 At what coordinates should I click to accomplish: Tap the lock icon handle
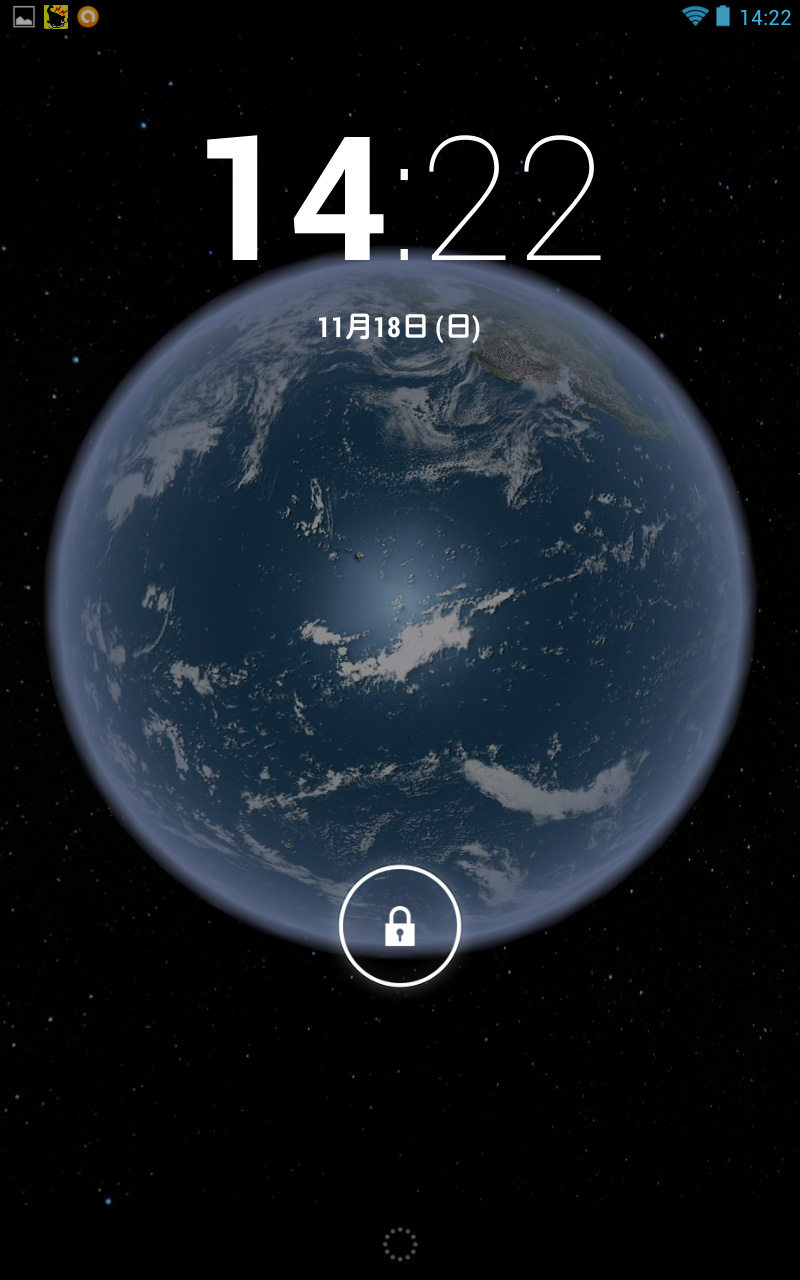[x=400, y=926]
